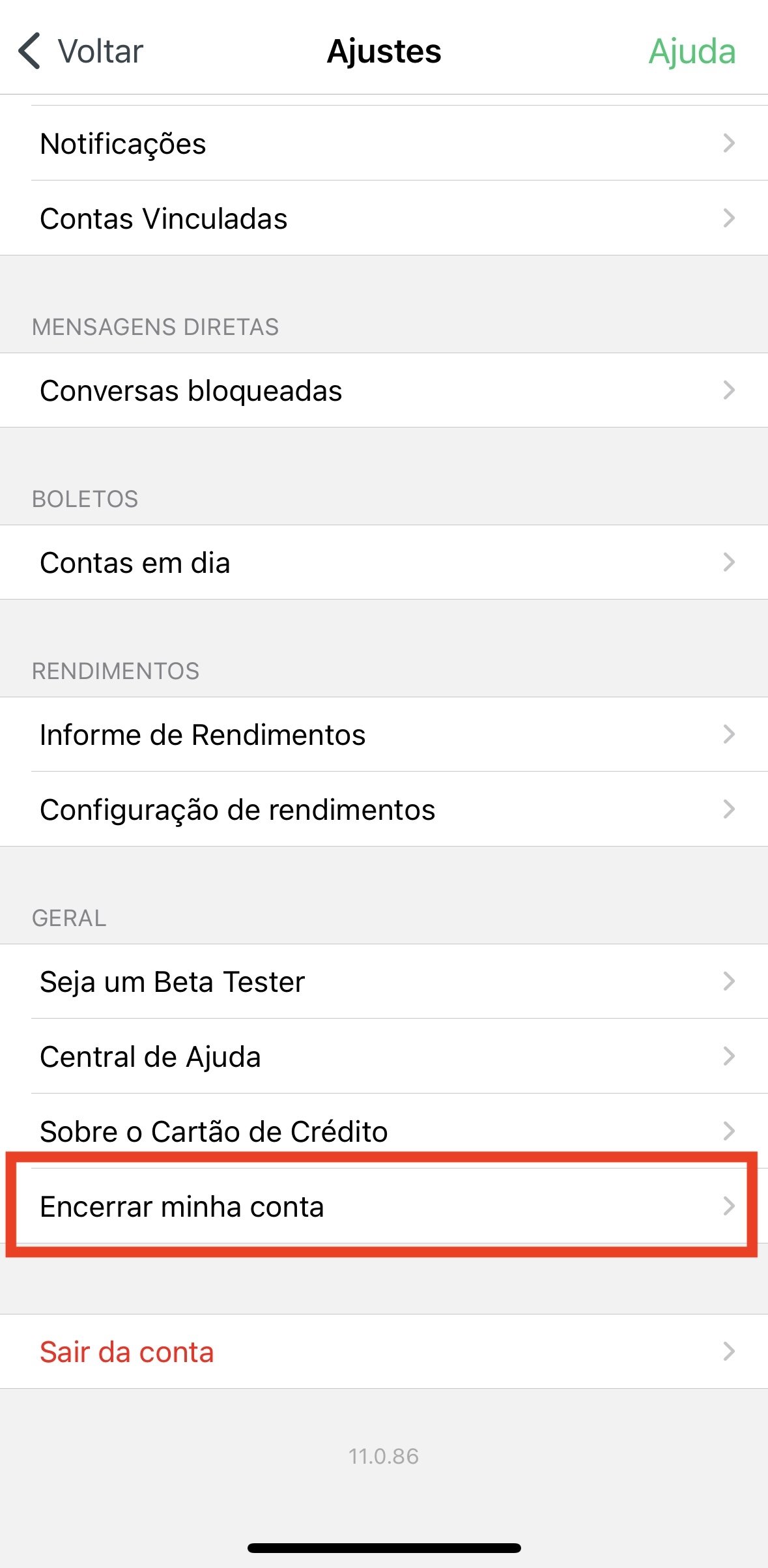Open Contas Vinculadas
The image size is (768, 1568).
click(384, 218)
